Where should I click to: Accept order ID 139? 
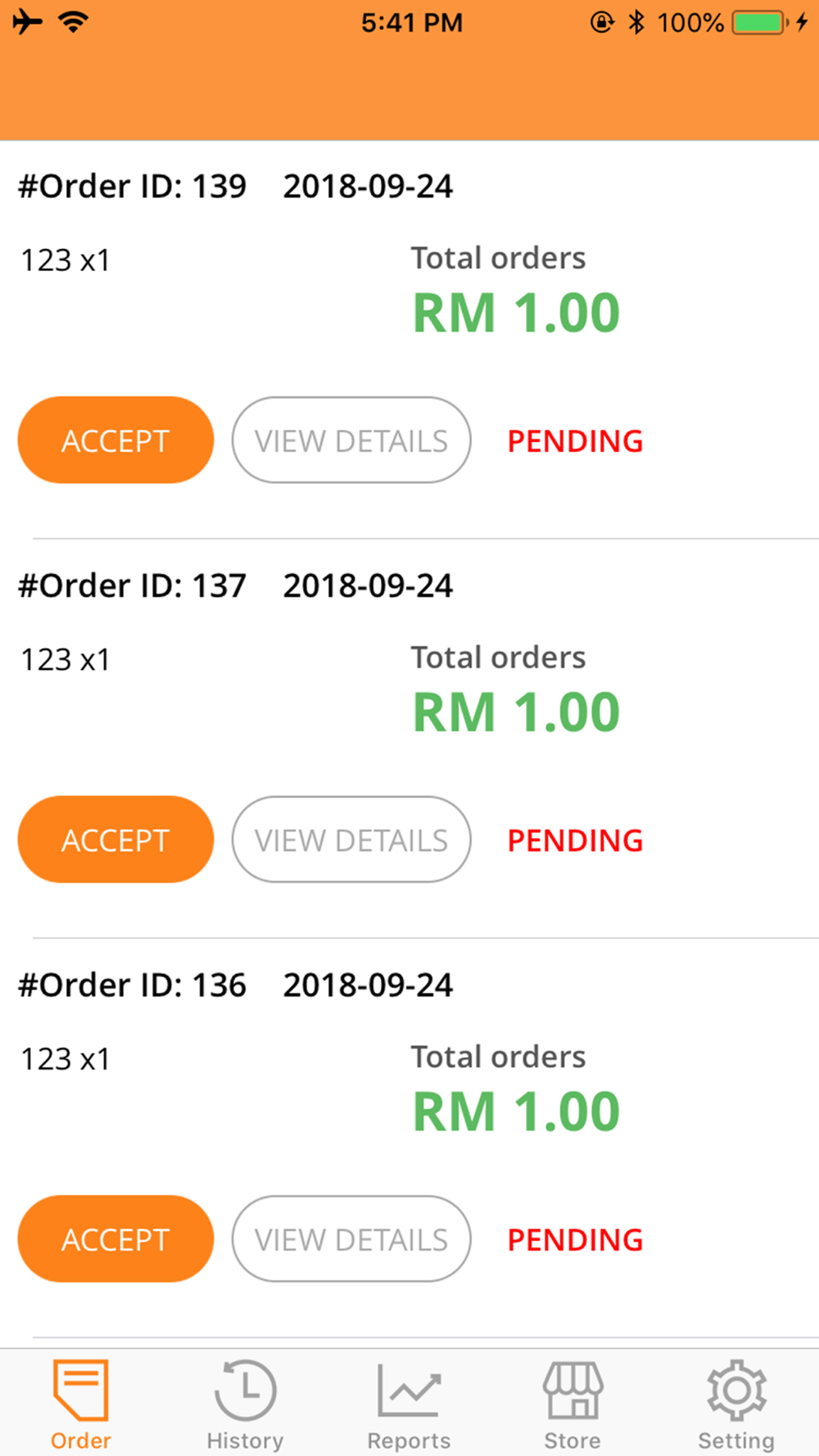(x=115, y=440)
